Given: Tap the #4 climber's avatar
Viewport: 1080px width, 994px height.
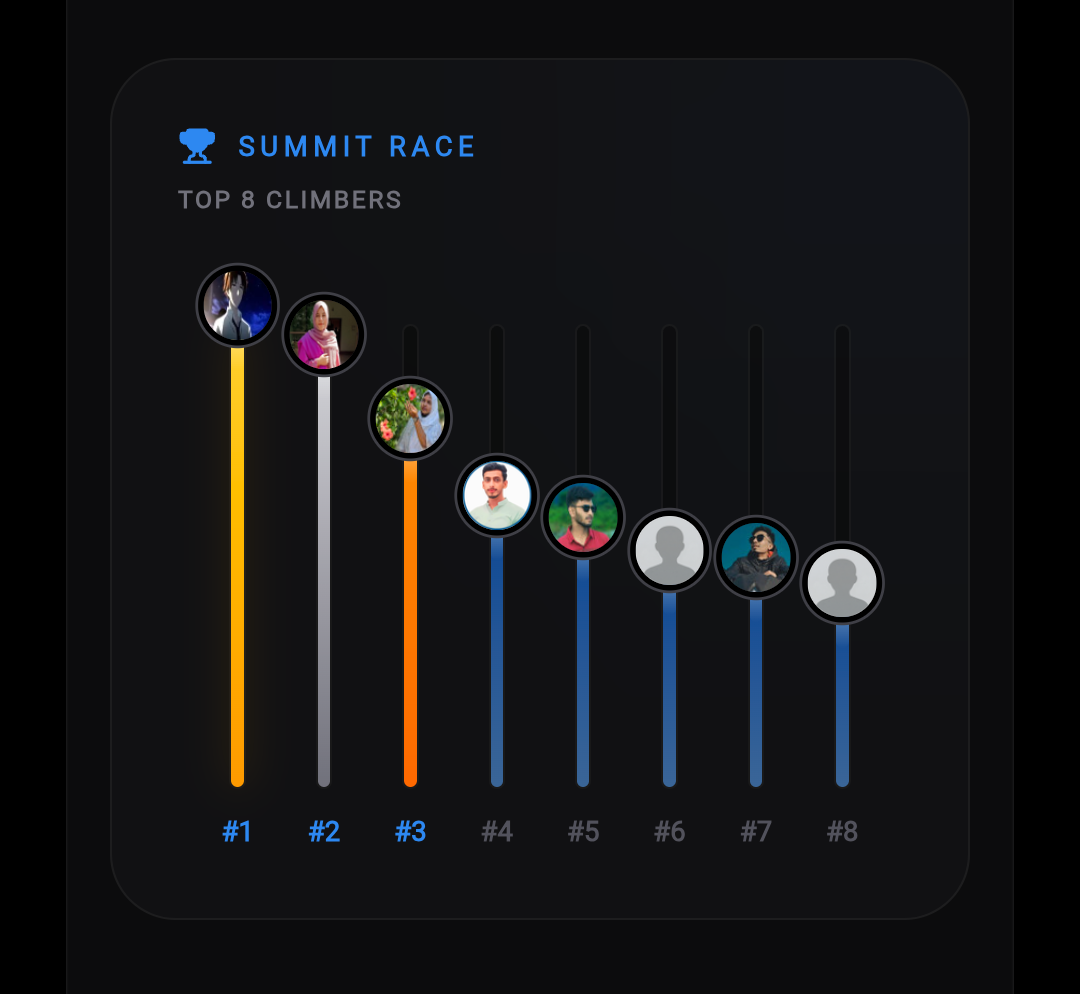Looking at the screenshot, I should click(497, 495).
